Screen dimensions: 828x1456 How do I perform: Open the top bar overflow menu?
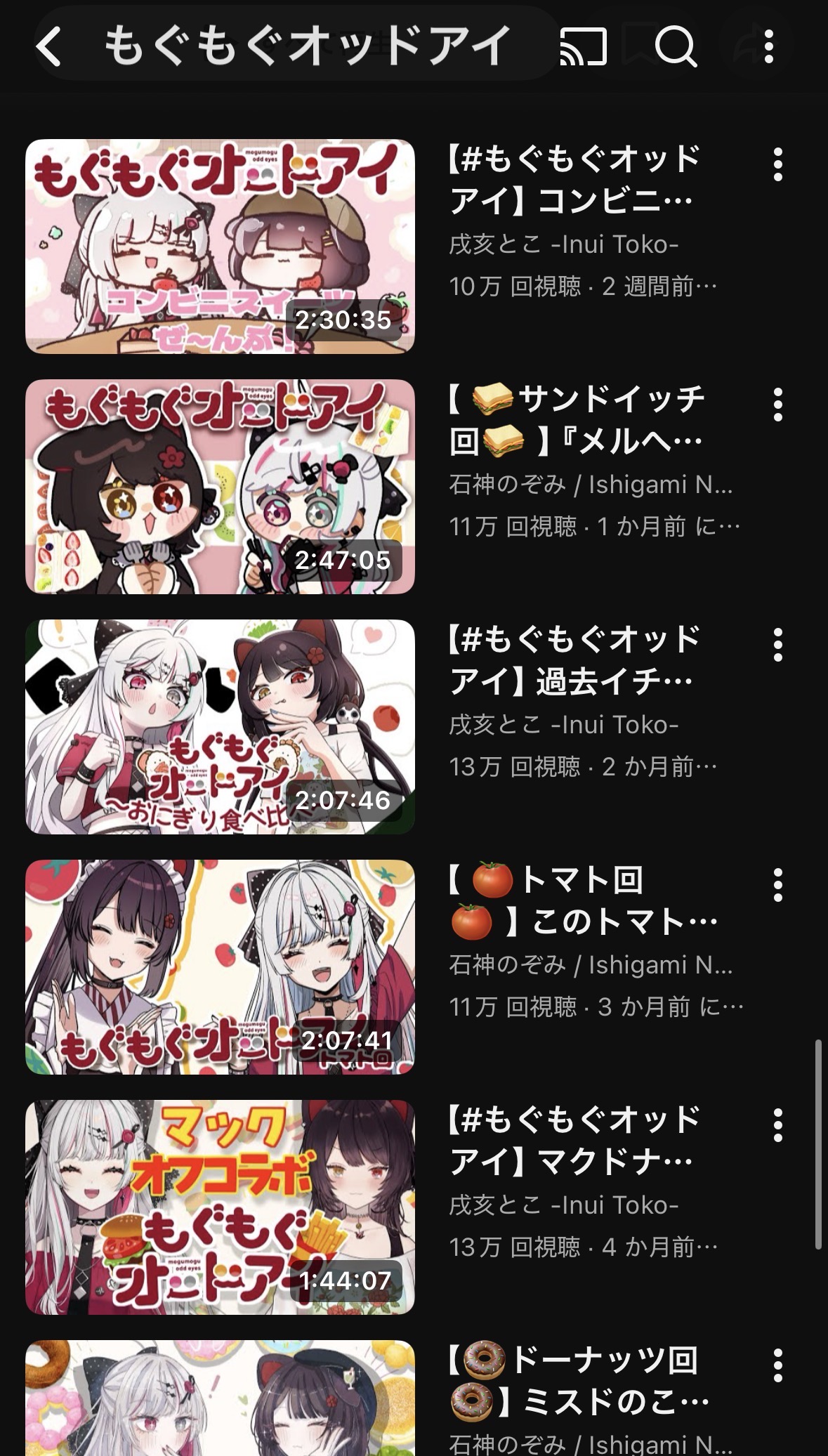pos(769,47)
